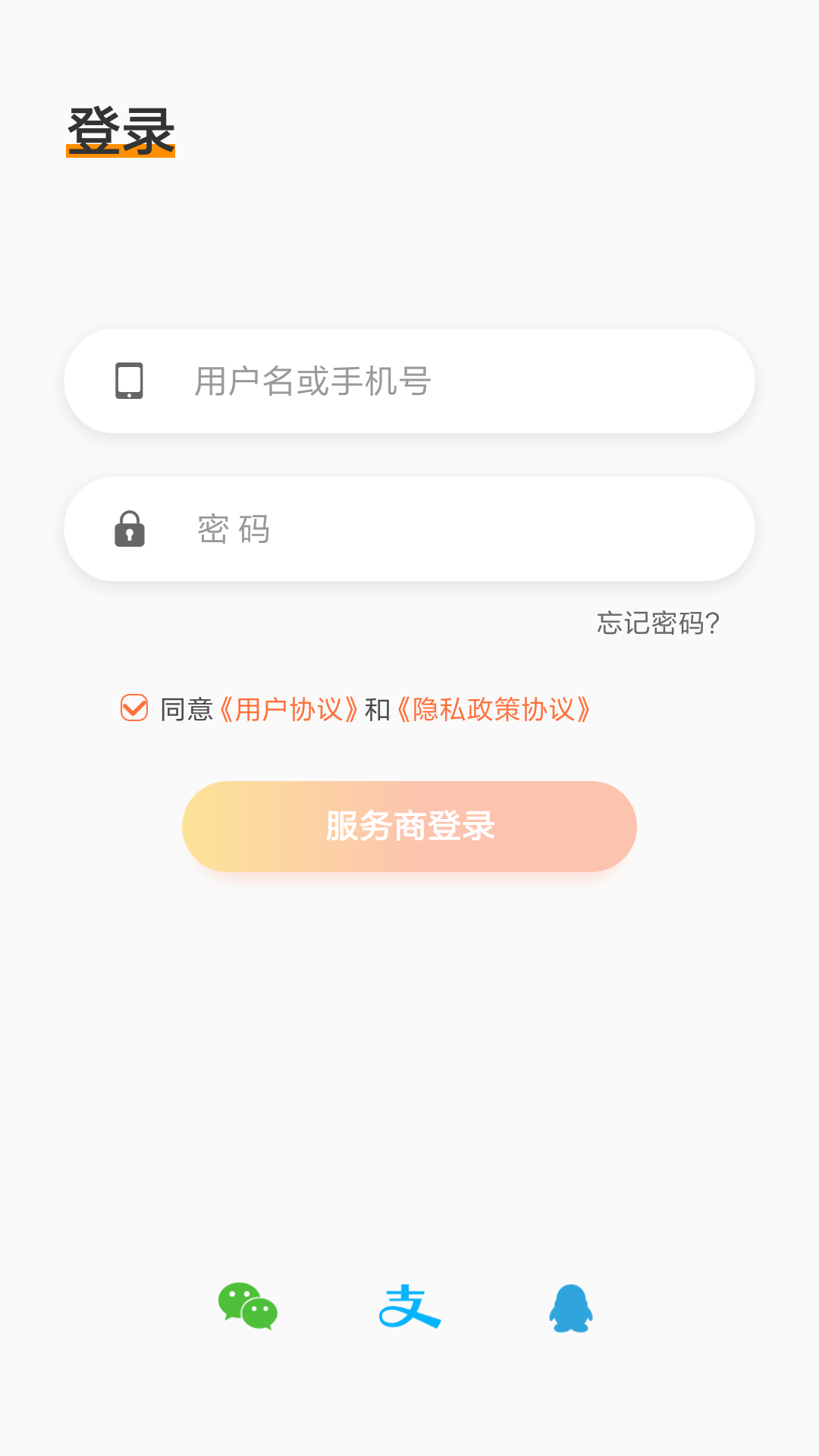This screenshot has width=819, height=1456.
Task: Log in with WeChat icon
Action: coord(248,1307)
